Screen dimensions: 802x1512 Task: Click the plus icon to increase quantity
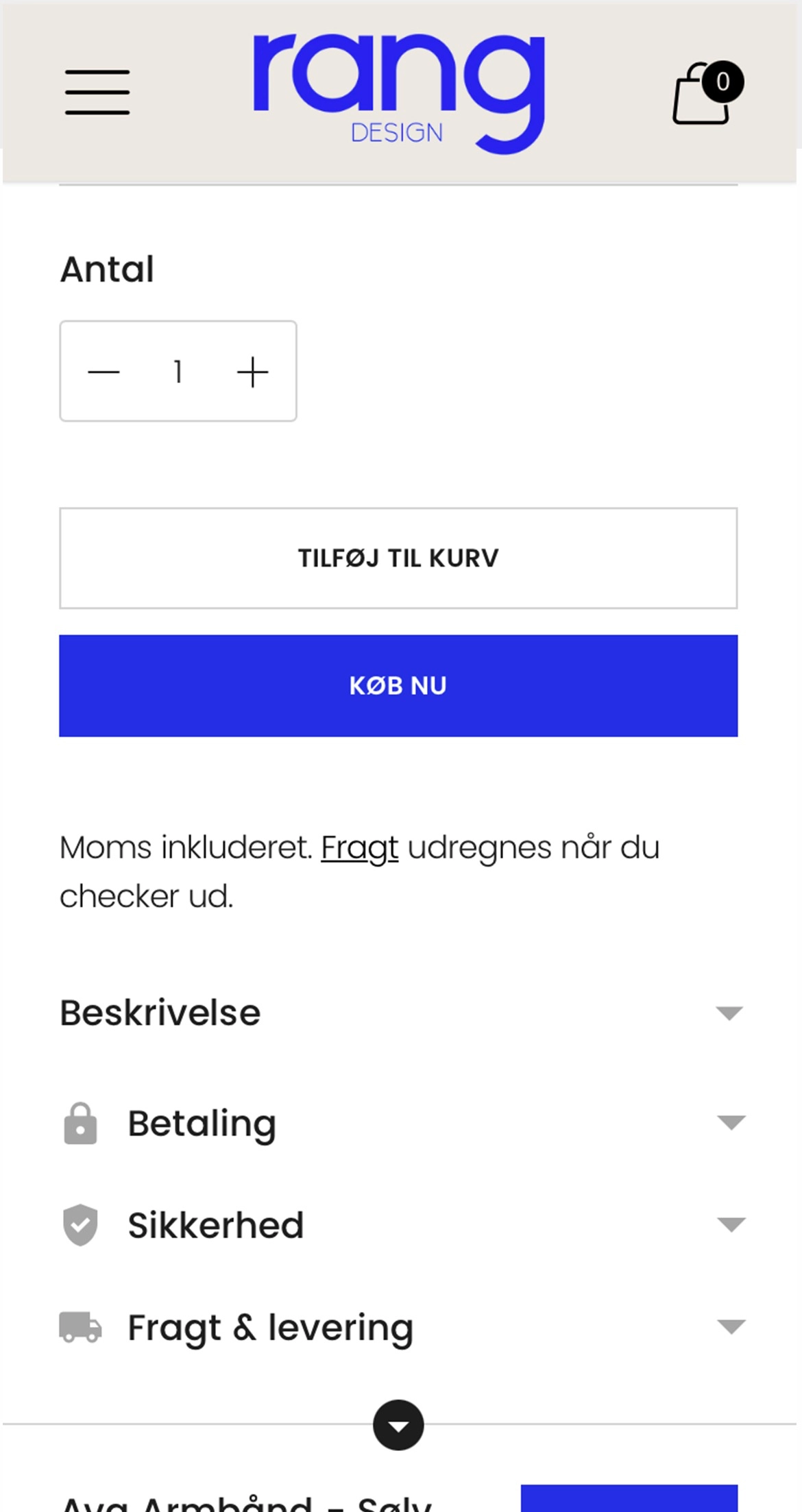(x=252, y=371)
